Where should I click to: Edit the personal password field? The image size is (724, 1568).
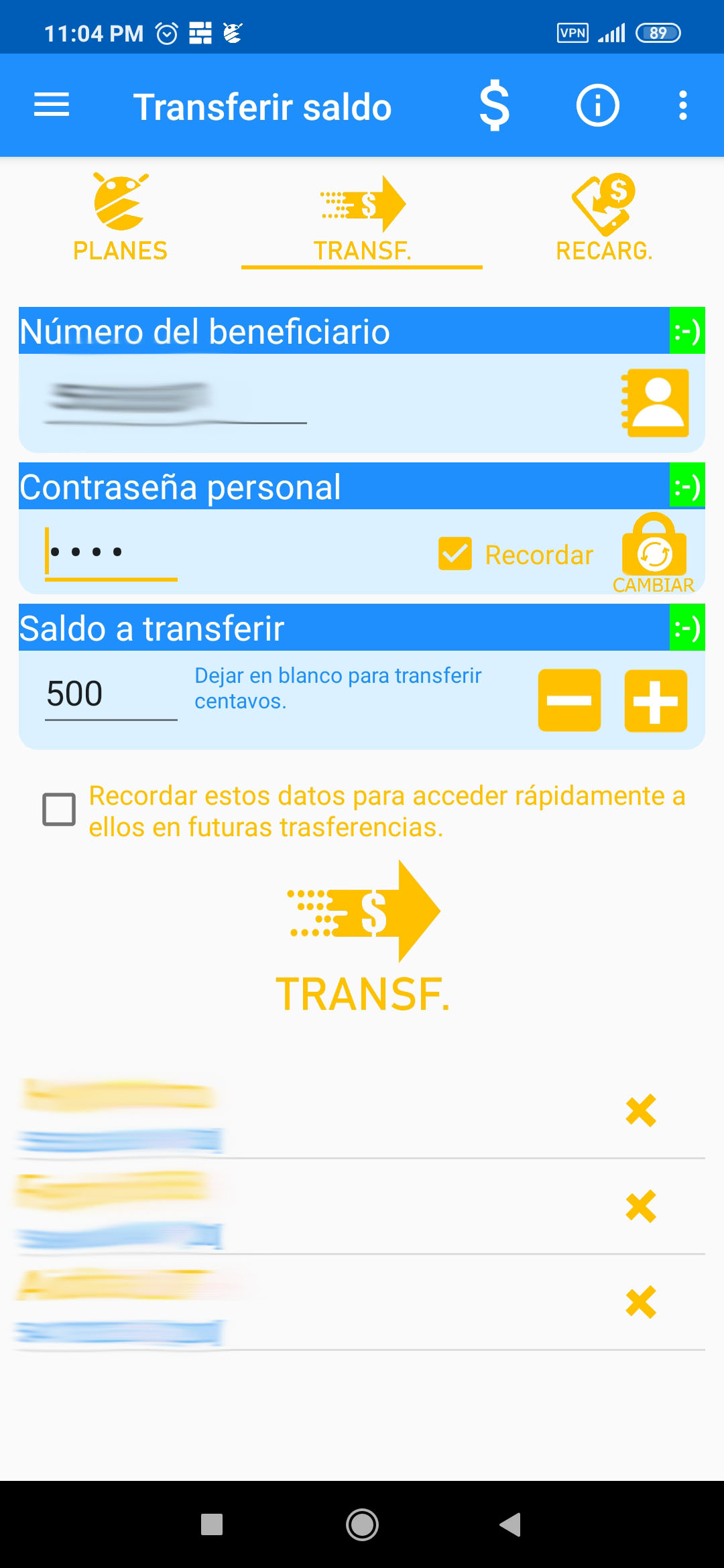[111, 553]
